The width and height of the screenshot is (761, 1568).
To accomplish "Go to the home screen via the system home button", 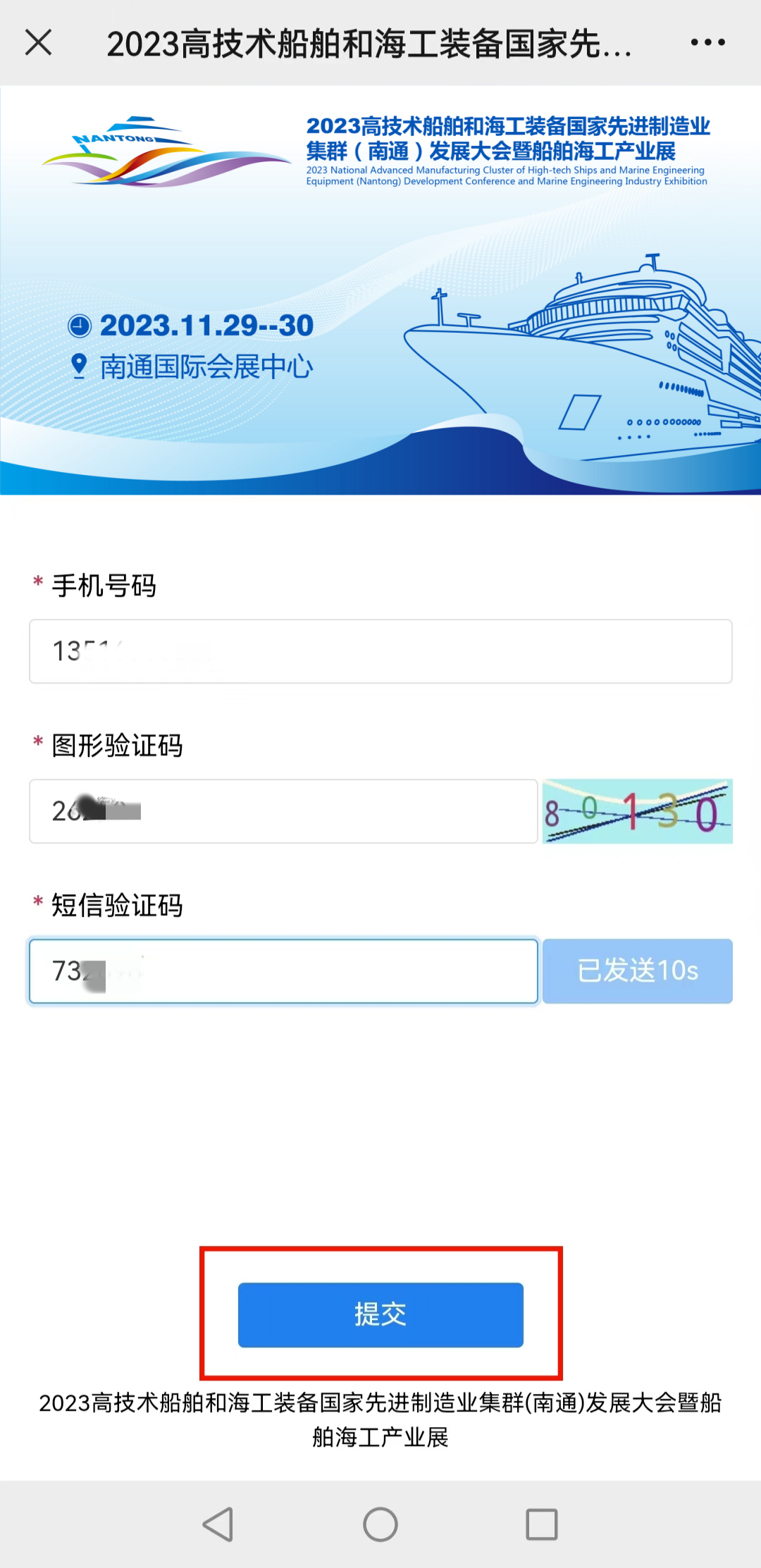I will tap(380, 1524).
